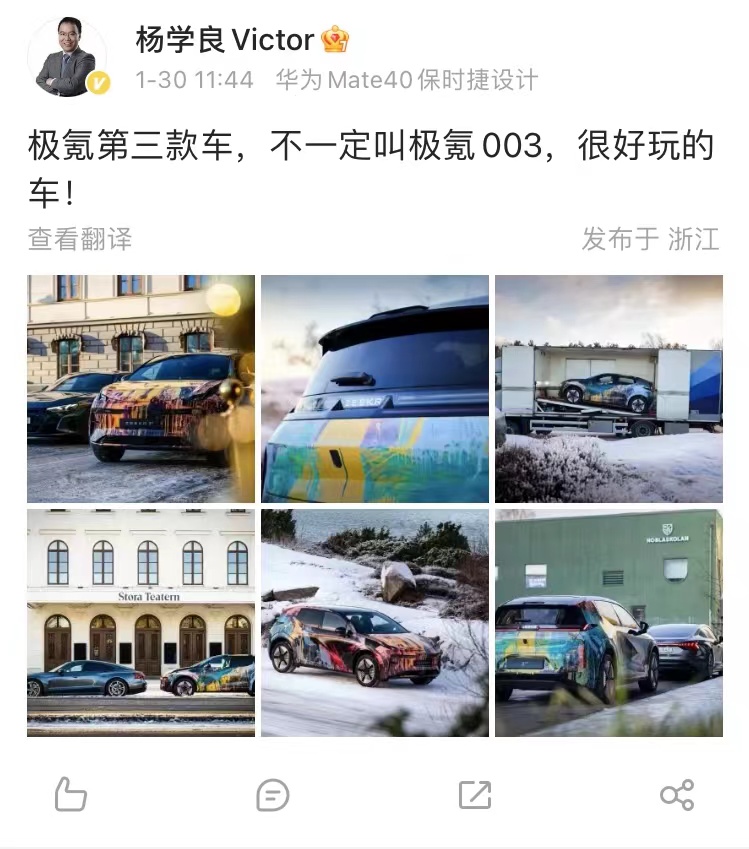Open photo of car near green building
This screenshot has width=749, height=849.
[608, 622]
